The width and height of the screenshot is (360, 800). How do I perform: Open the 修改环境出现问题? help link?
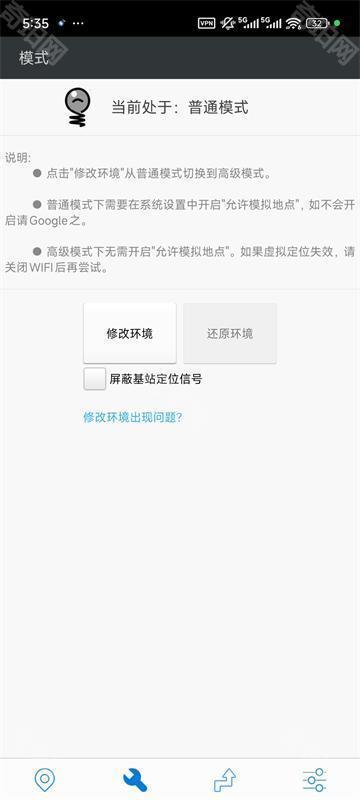click(133, 417)
